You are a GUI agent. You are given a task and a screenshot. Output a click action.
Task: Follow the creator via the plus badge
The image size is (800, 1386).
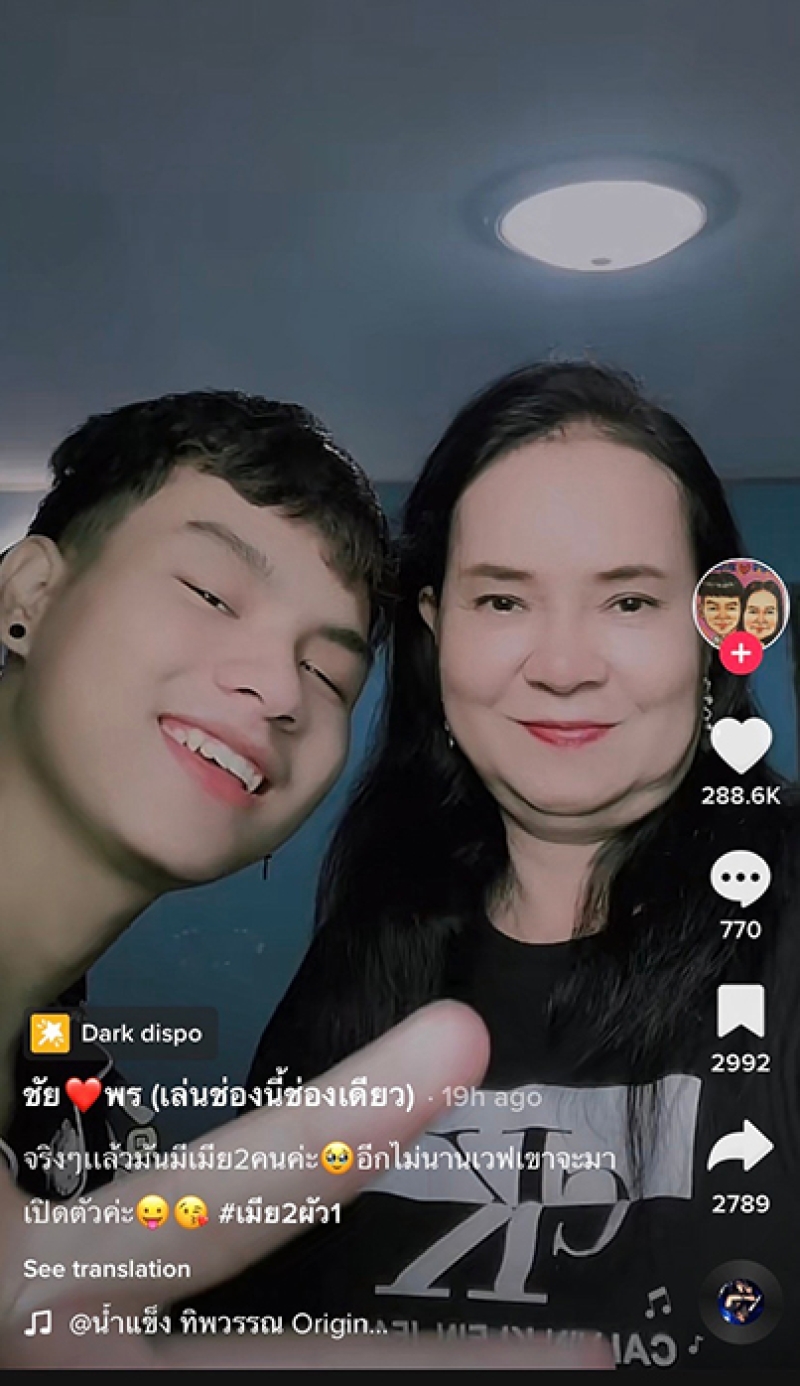(x=741, y=654)
